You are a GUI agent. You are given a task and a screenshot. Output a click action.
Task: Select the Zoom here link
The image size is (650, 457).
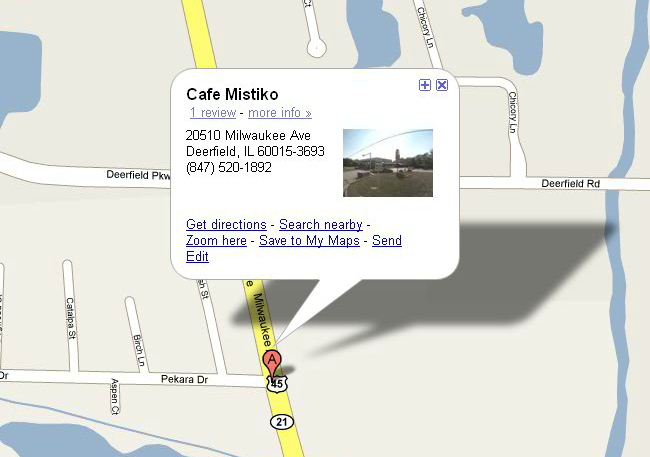[216, 241]
